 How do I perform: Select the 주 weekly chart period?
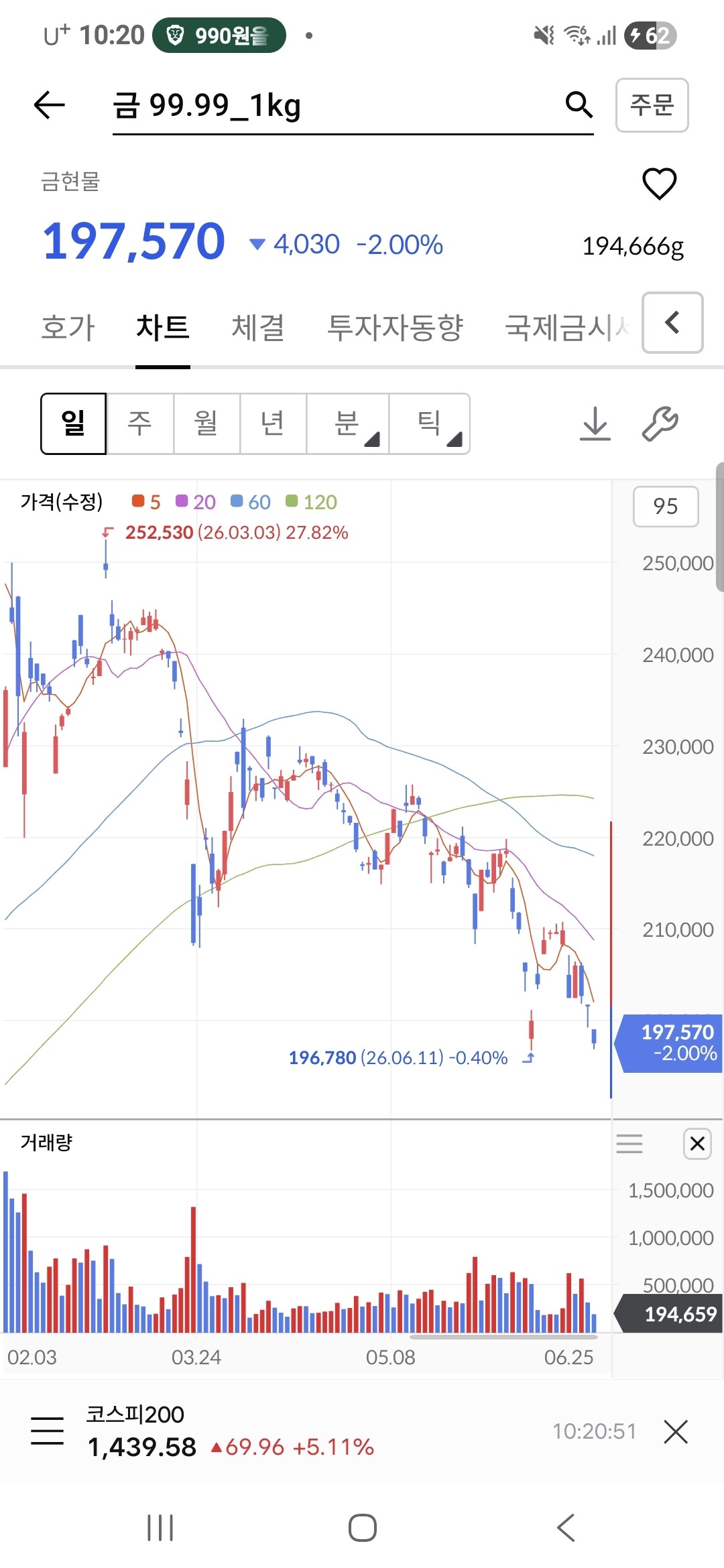point(140,423)
